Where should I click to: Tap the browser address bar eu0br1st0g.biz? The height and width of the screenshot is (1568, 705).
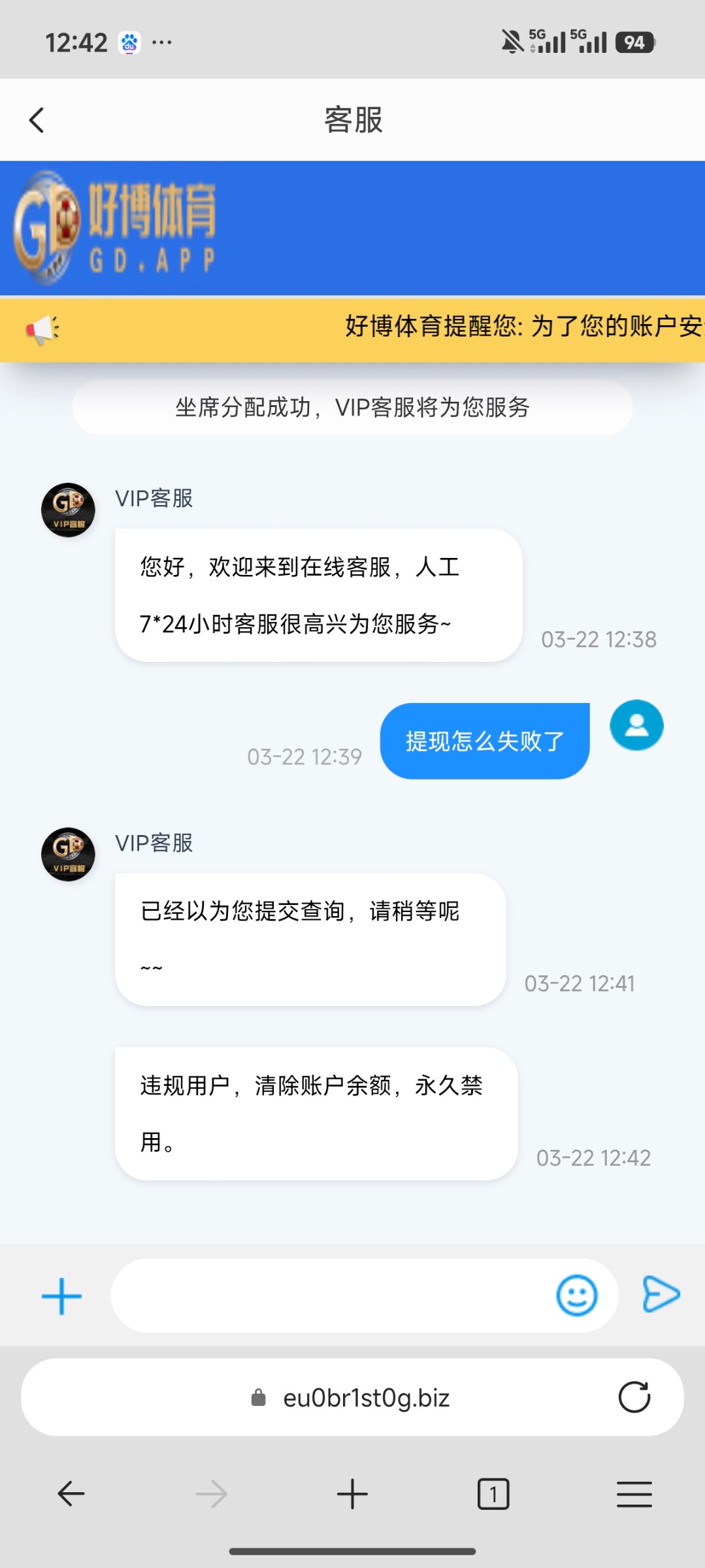[x=365, y=1398]
